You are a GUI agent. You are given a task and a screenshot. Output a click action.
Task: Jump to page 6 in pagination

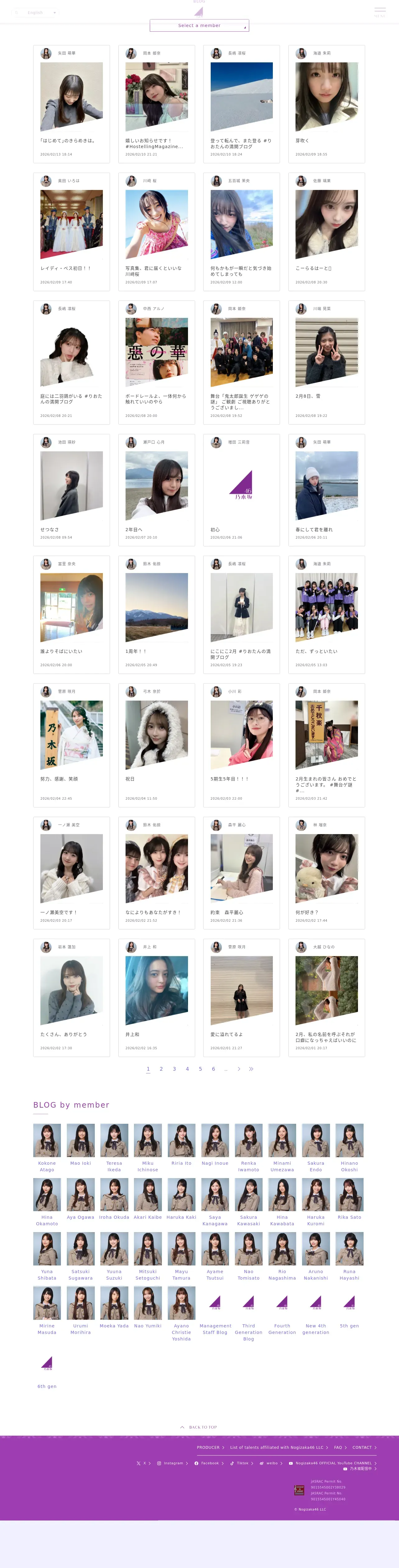213,1068
